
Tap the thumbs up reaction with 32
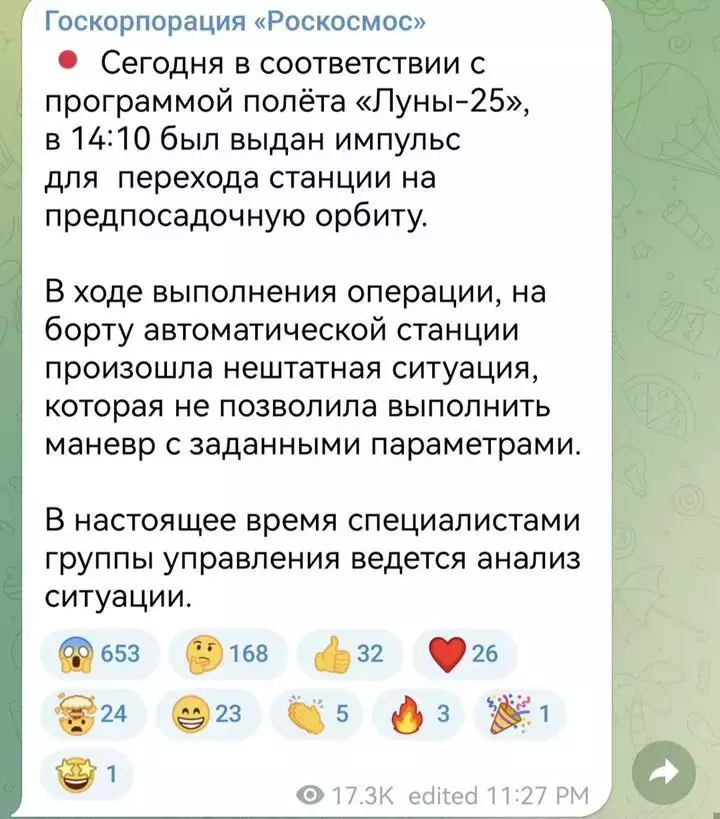tap(348, 654)
